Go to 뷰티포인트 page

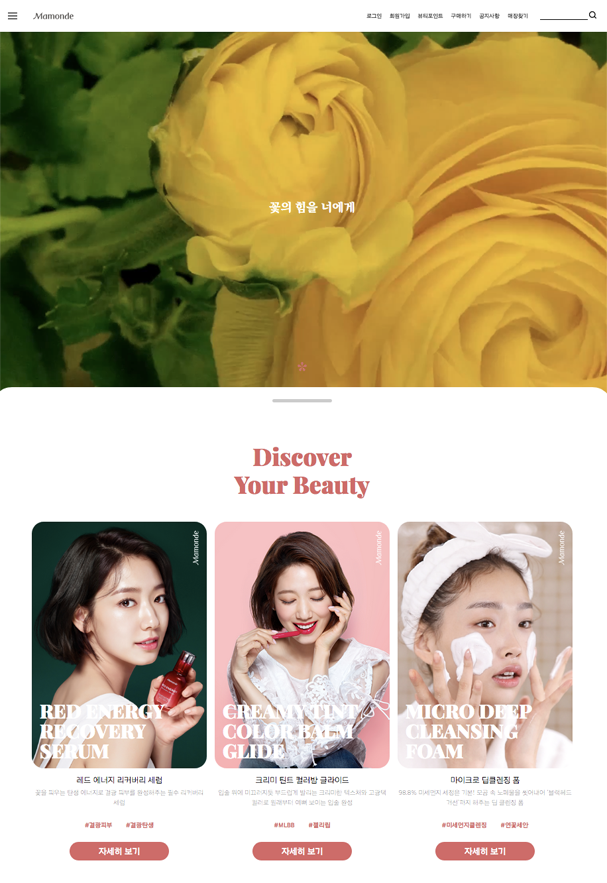(430, 16)
